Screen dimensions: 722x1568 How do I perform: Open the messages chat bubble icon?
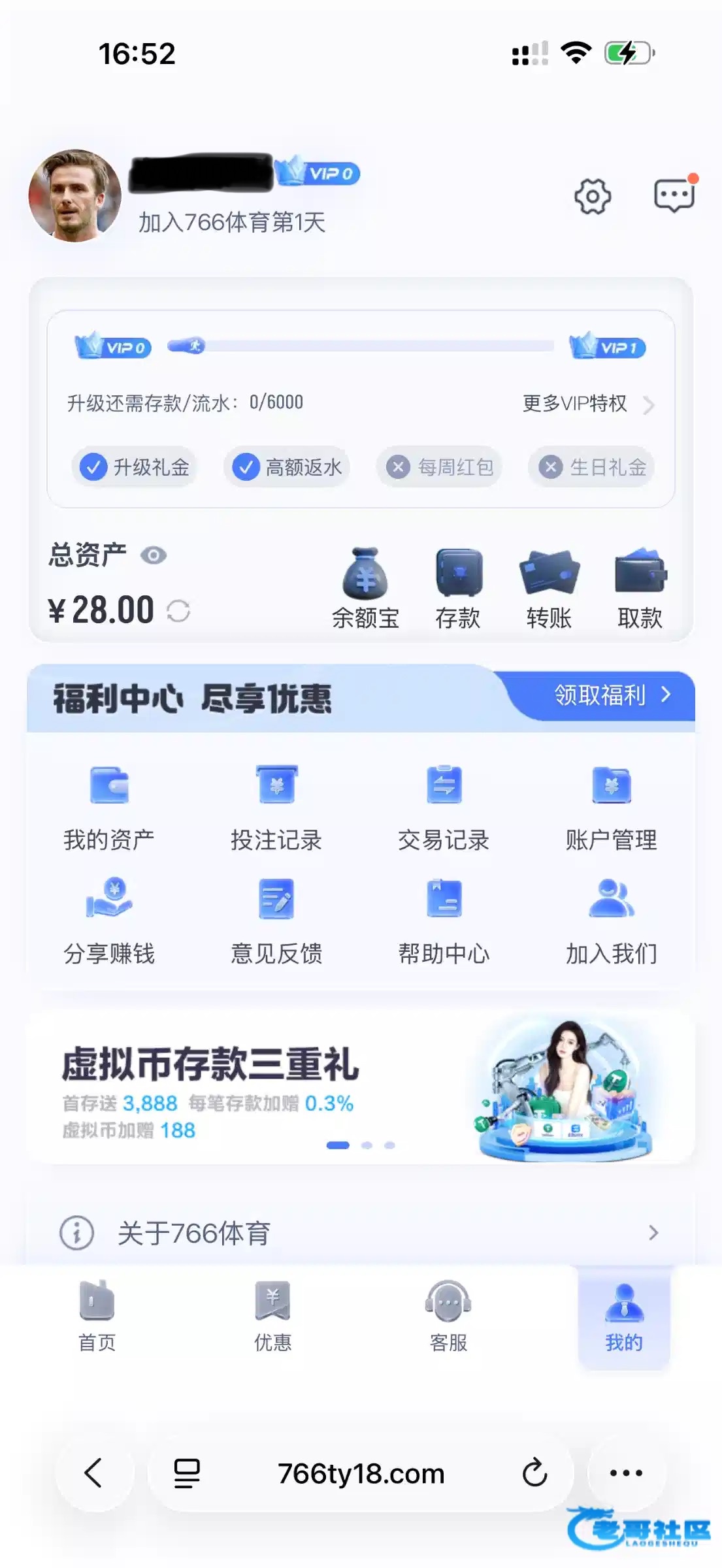tap(674, 195)
